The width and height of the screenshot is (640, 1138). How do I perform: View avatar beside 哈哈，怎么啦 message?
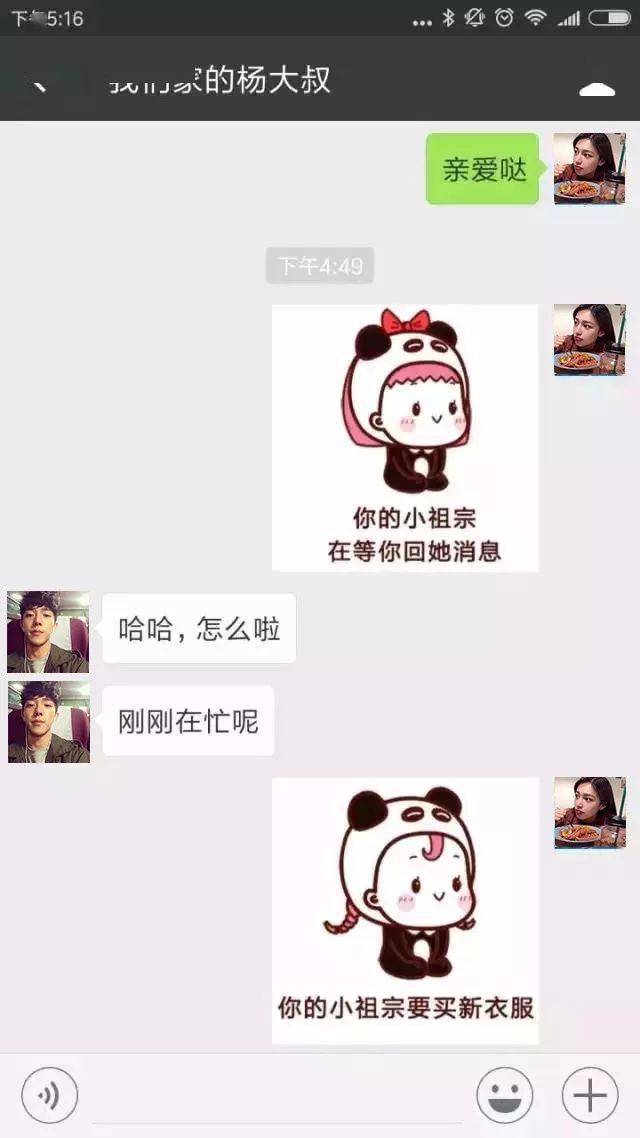pos(48,631)
